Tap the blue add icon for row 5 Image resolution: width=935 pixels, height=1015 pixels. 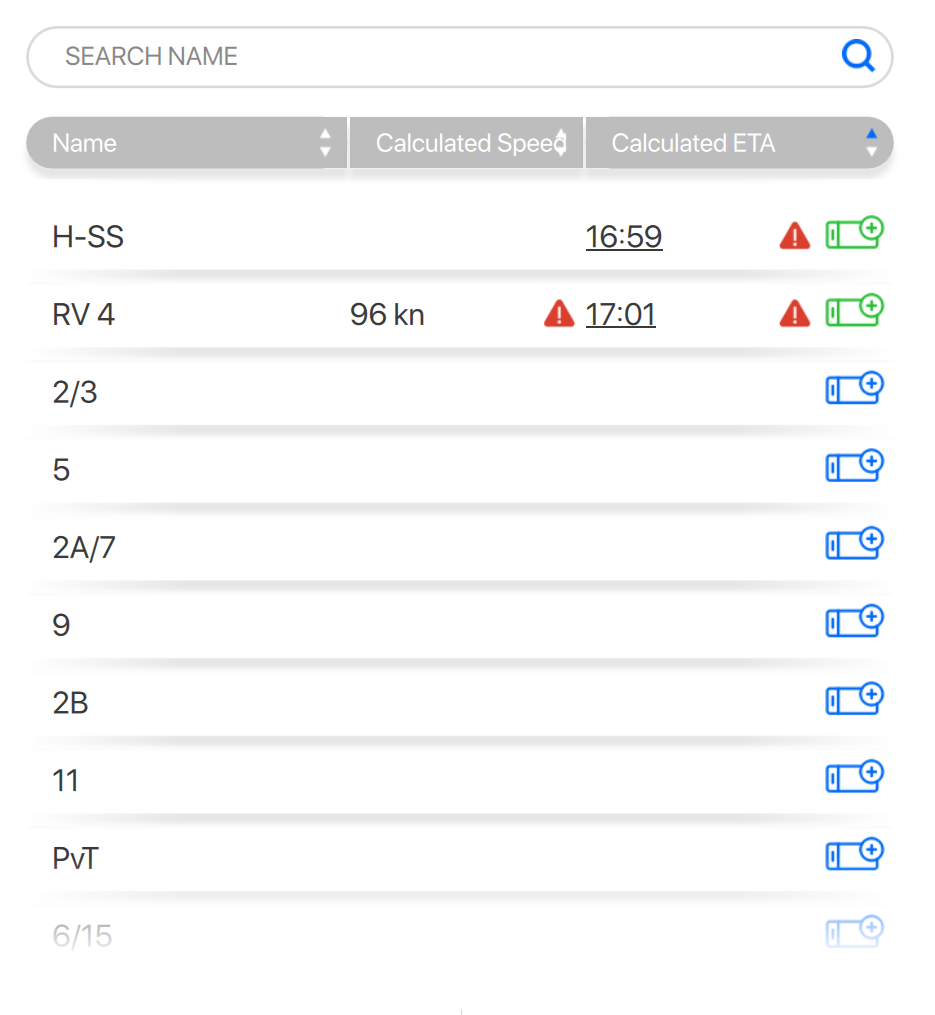854,467
